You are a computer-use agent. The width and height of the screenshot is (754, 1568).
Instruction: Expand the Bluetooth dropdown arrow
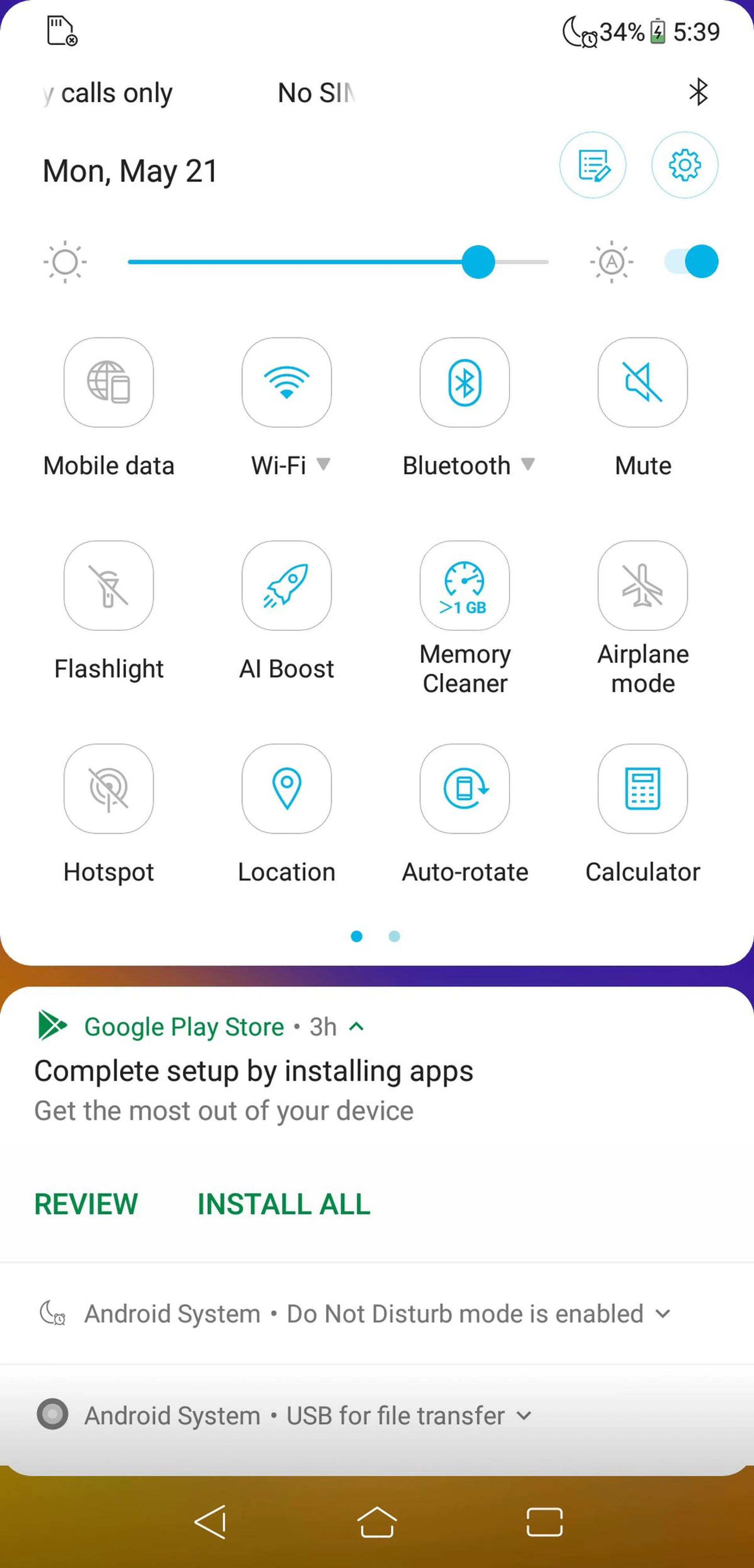[528, 464]
